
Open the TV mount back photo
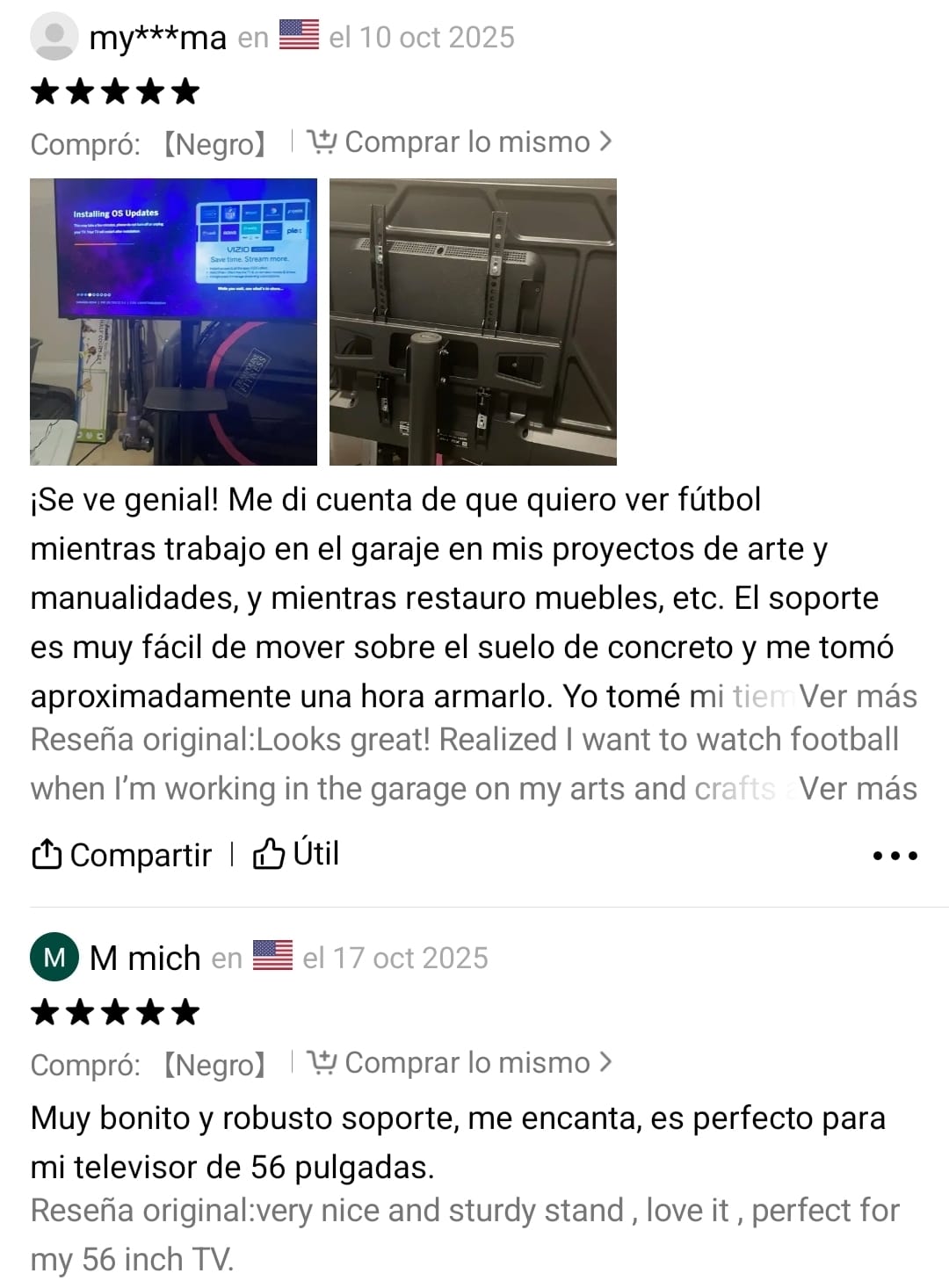473,322
